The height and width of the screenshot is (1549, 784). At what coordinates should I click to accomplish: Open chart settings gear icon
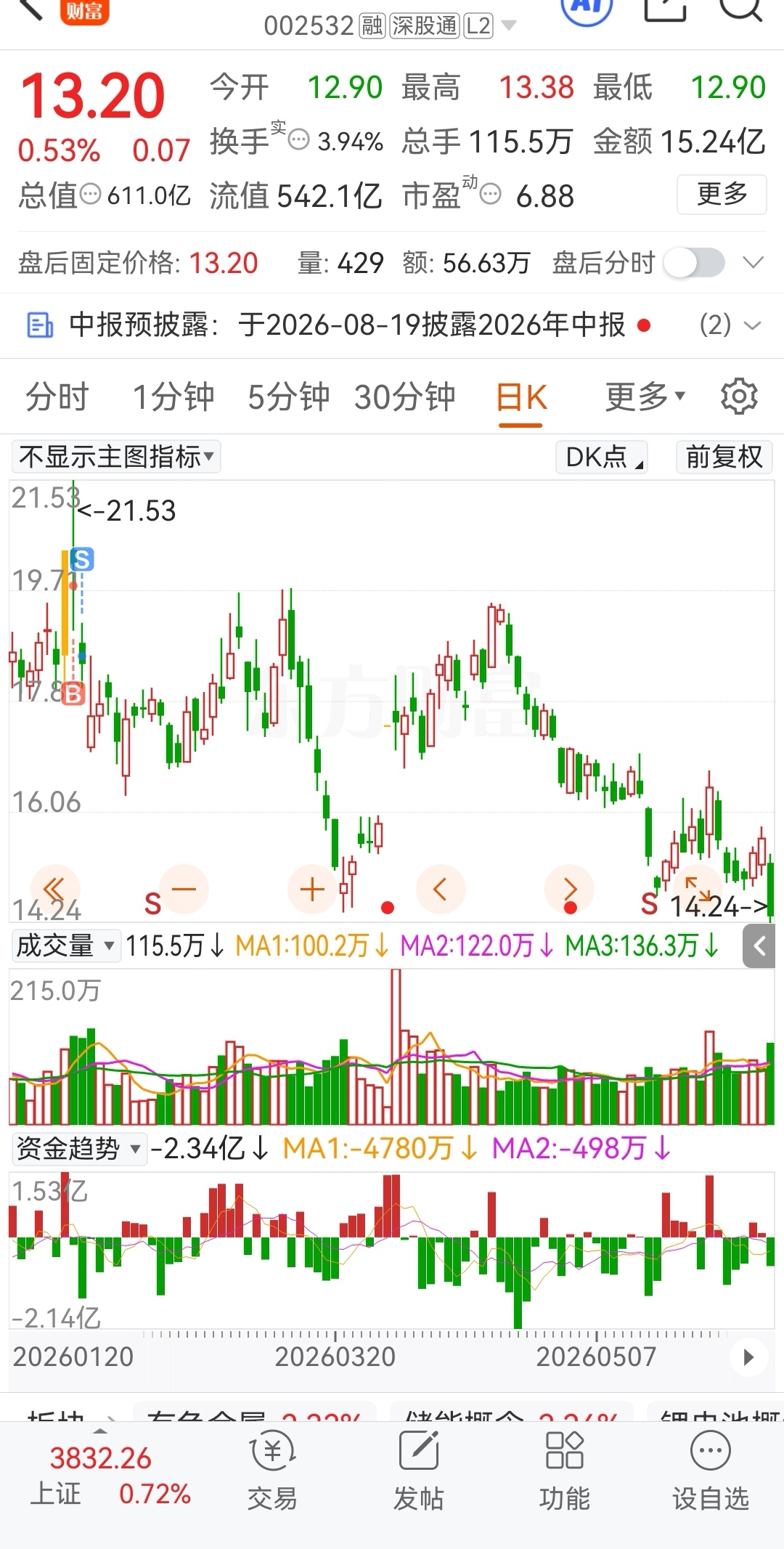[x=739, y=397]
